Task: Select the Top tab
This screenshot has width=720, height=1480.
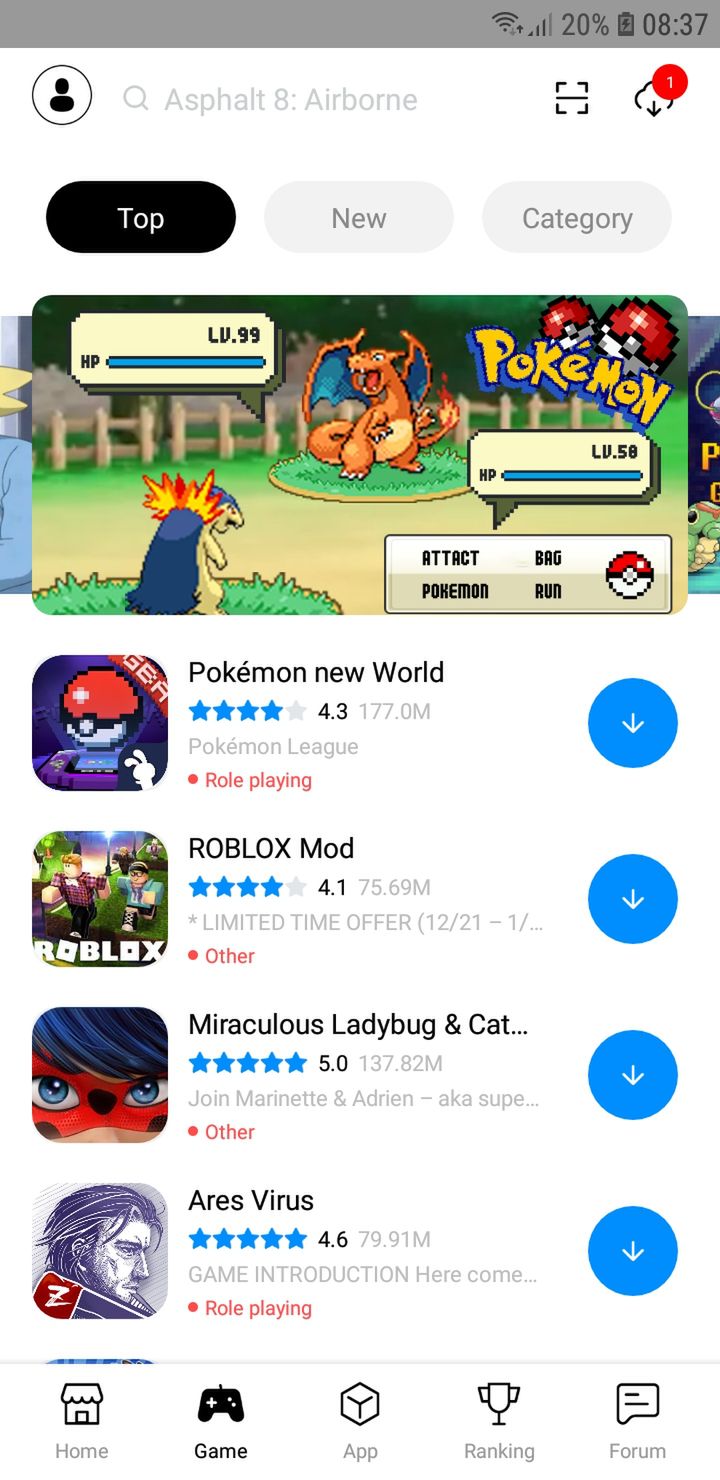Action: click(x=141, y=217)
